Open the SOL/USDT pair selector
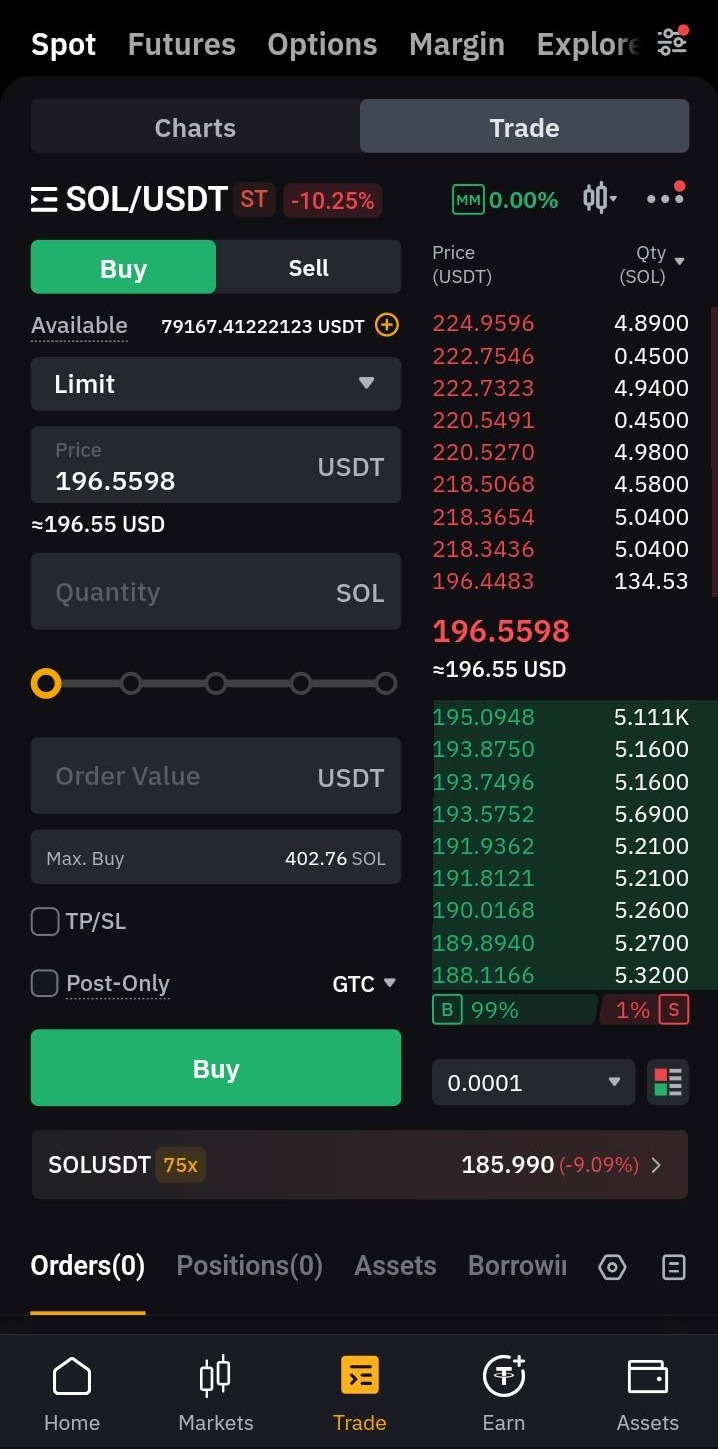Screen dimensions: 718x1449 click(129, 200)
